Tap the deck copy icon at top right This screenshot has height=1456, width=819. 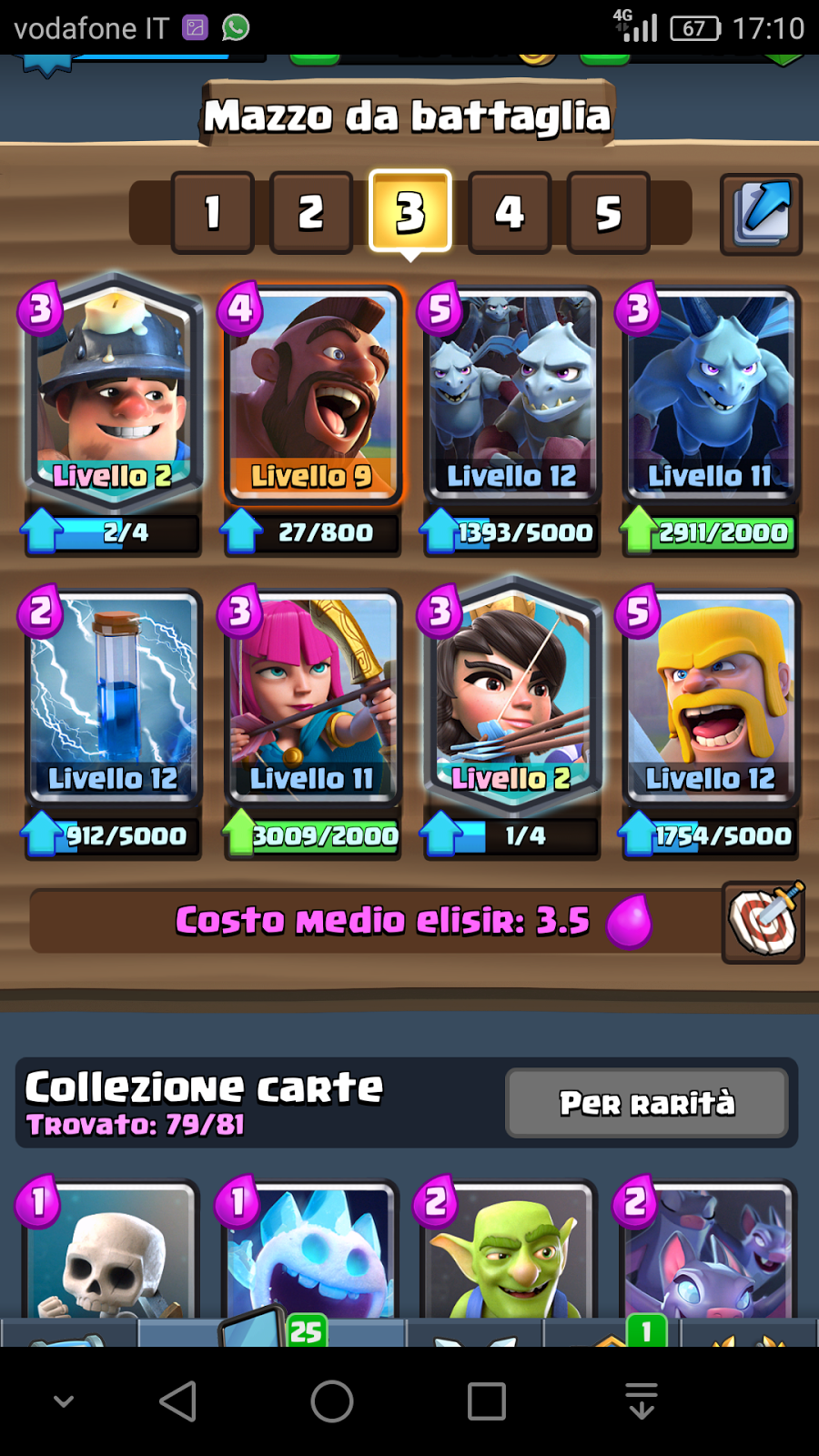point(761,213)
